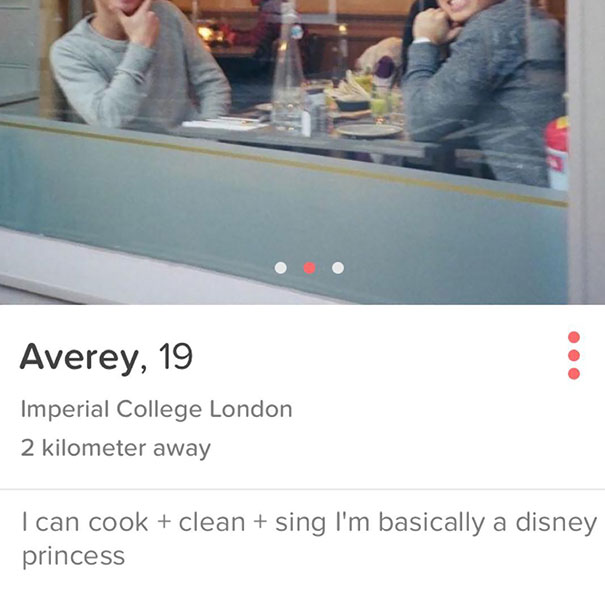Select the third photo page indicator dot
The width and height of the screenshot is (605, 596).
tap(338, 267)
